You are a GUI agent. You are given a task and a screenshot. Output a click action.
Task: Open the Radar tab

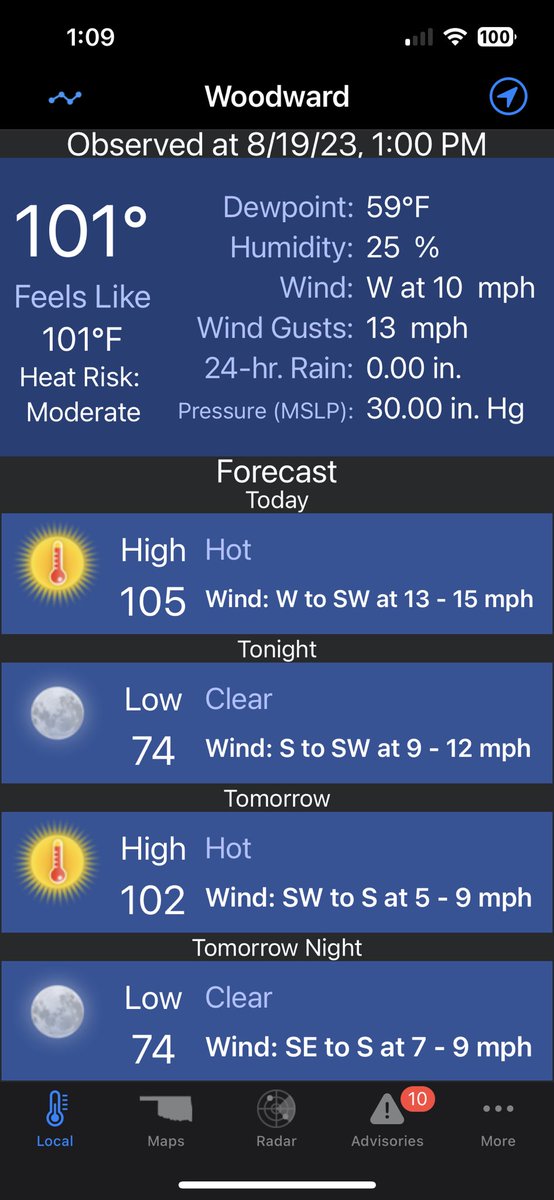point(276,1119)
